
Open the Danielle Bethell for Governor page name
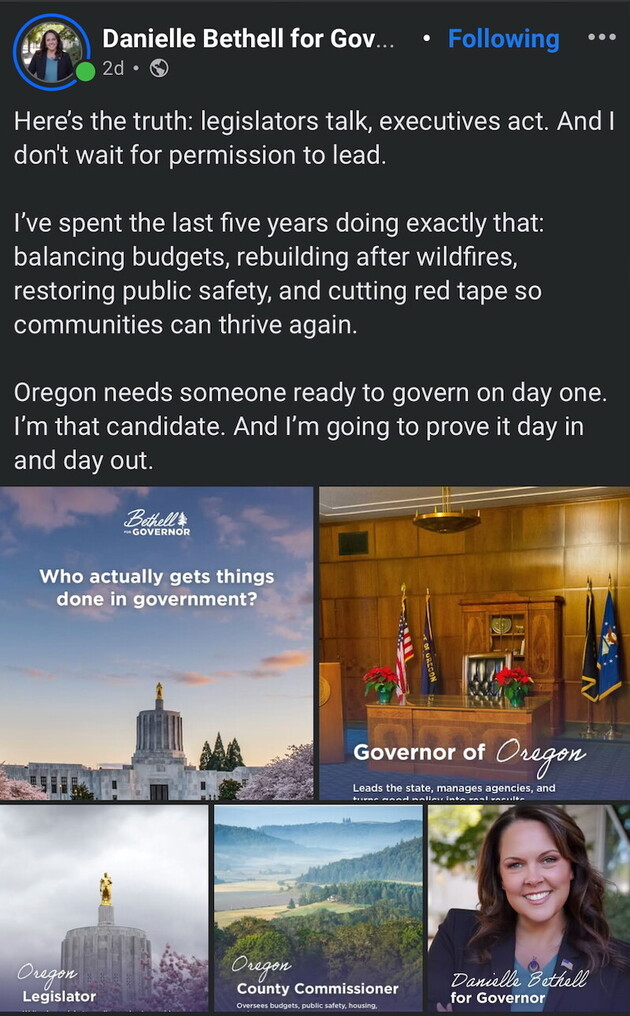[x=248, y=39]
